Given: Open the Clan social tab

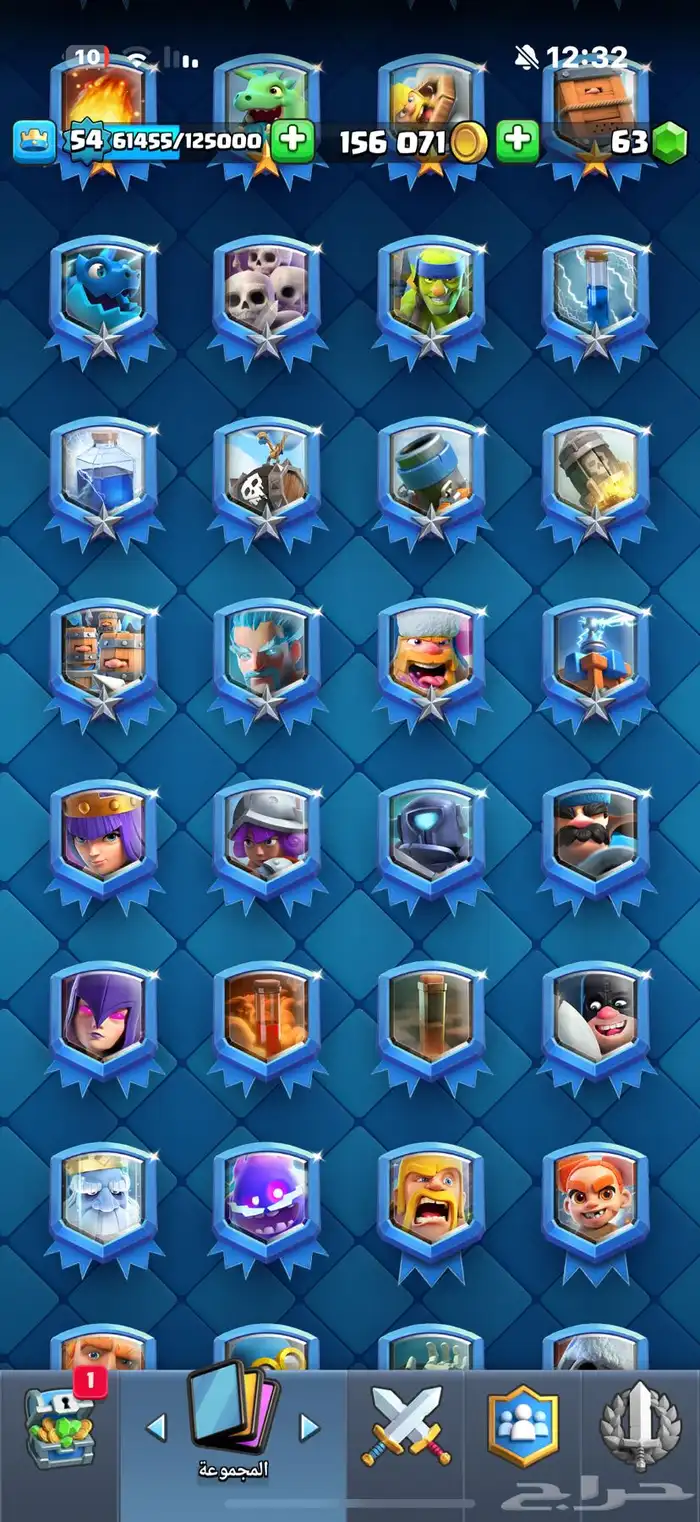Looking at the screenshot, I should click(523, 1426).
